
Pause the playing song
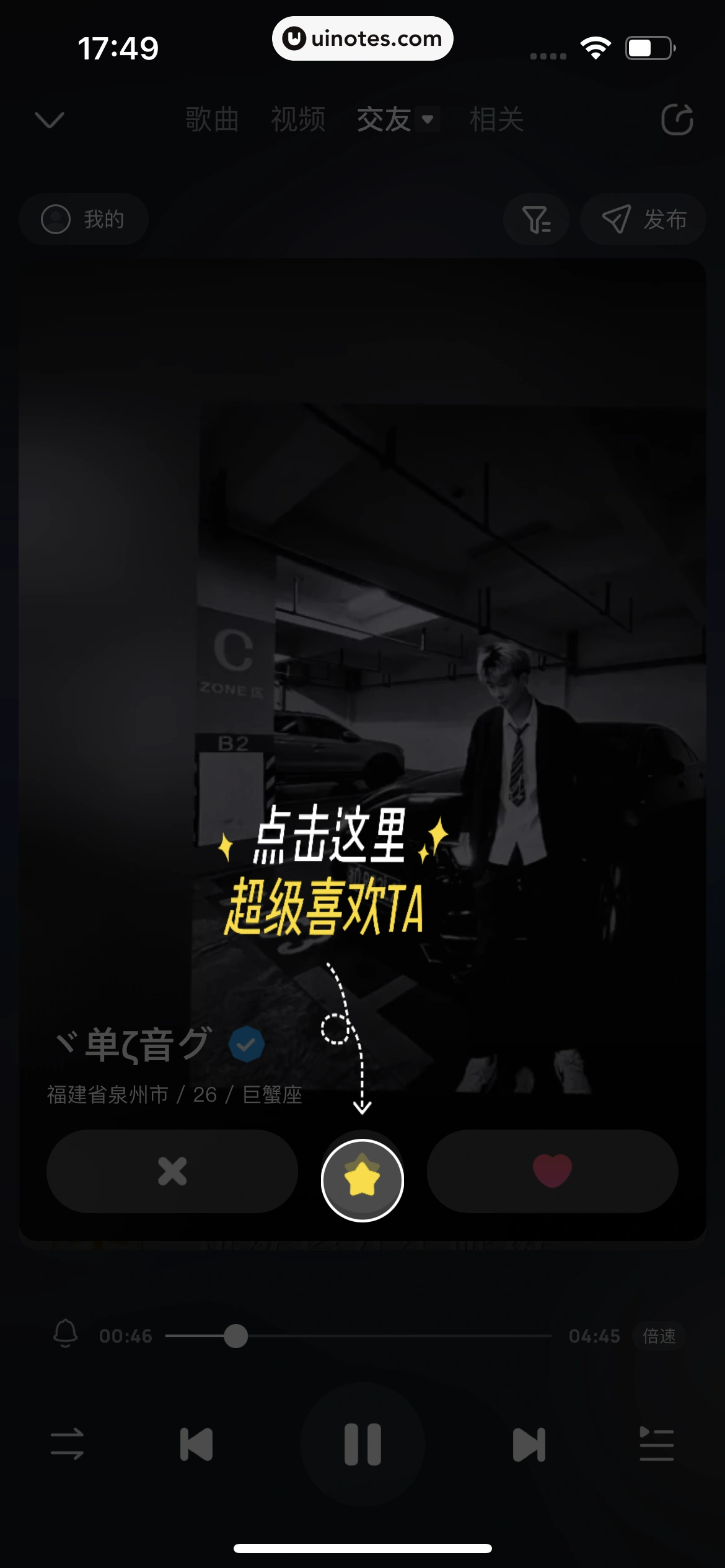362,1444
